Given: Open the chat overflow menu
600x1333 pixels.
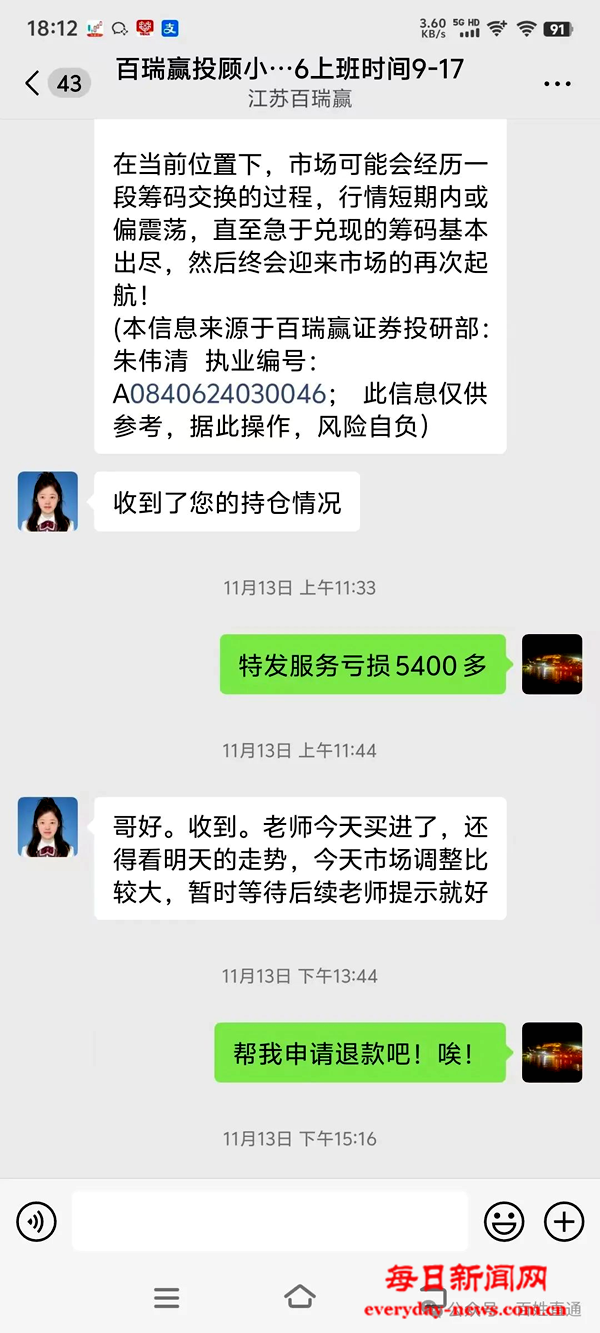Looking at the screenshot, I should [557, 83].
